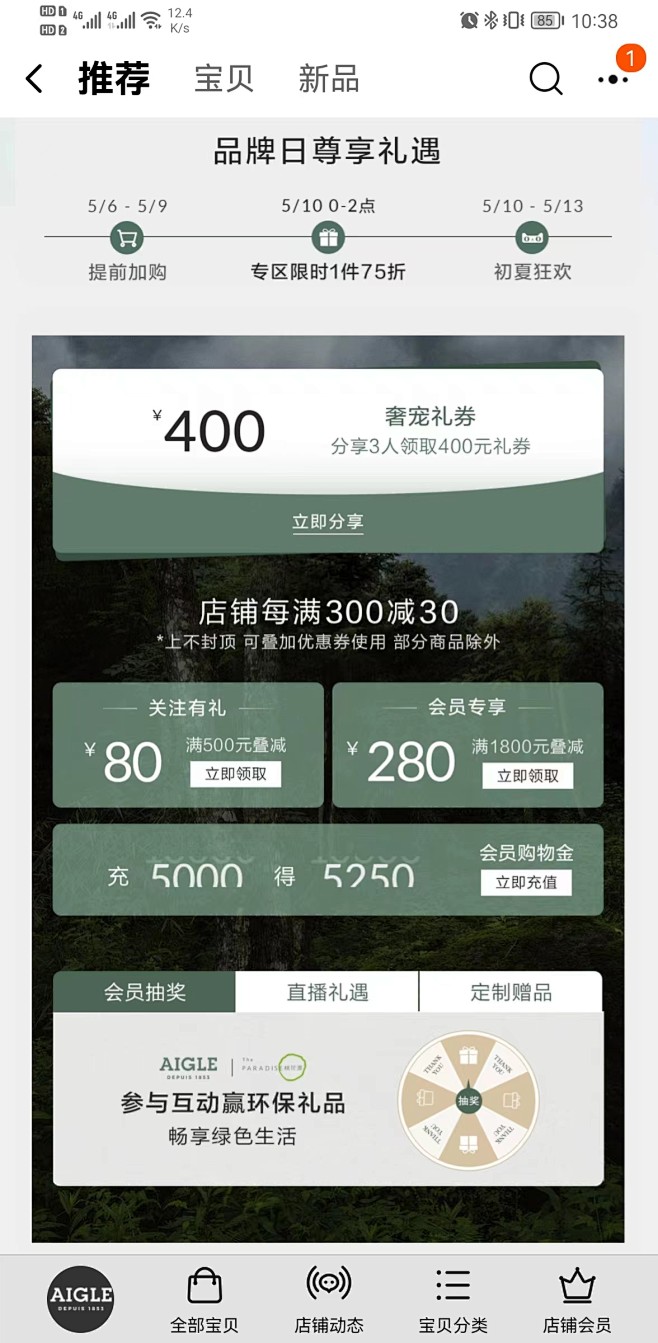Switch to the 新品 tab
The height and width of the screenshot is (1343, 658).
click(329, 79)
